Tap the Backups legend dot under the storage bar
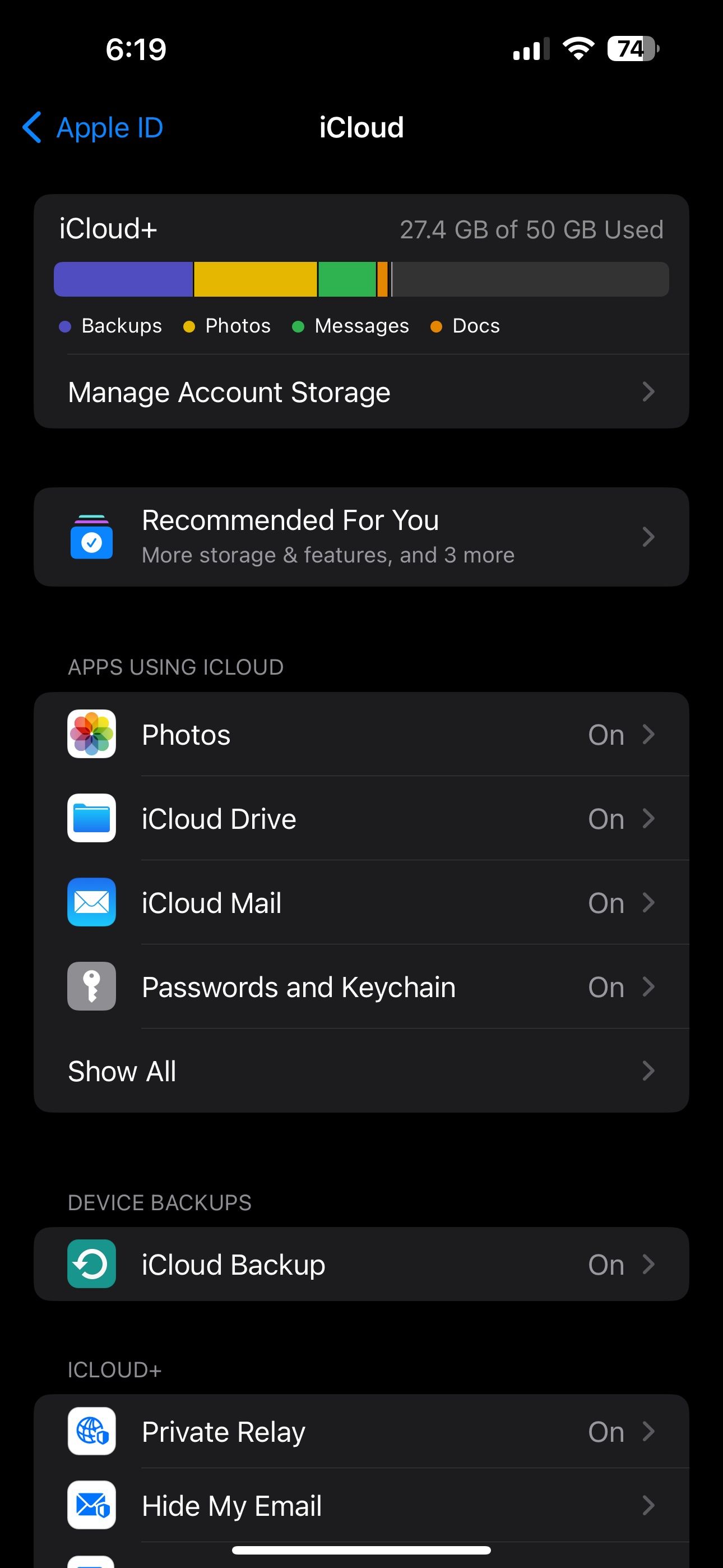723x1568 pixels. click(x=64, y=326)
